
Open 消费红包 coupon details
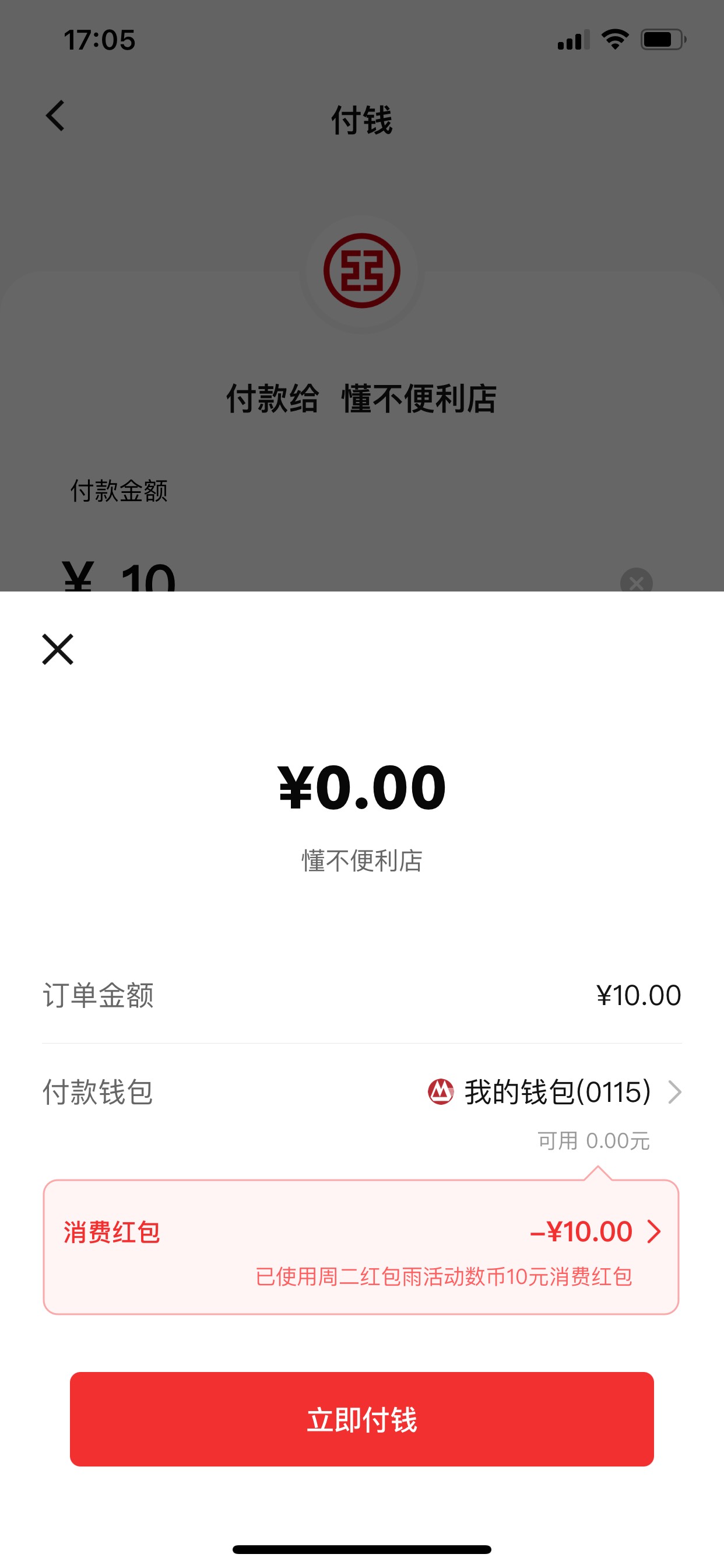pos(361,1247)
